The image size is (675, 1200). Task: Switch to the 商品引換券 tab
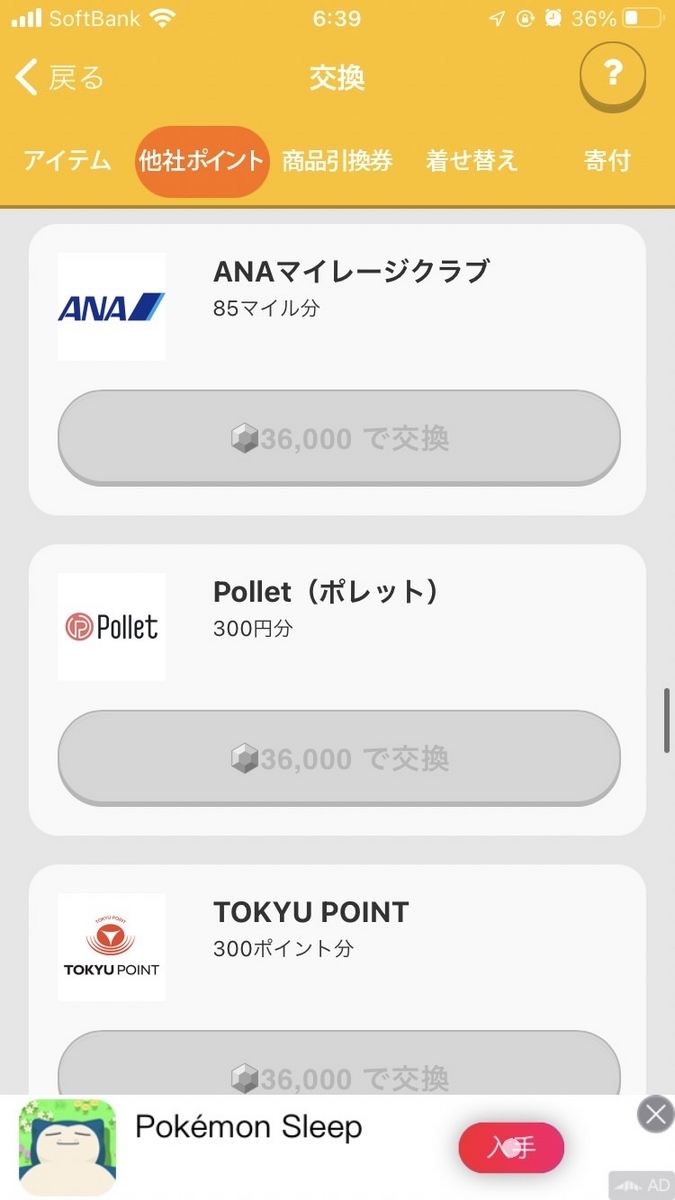coord(337,161)
